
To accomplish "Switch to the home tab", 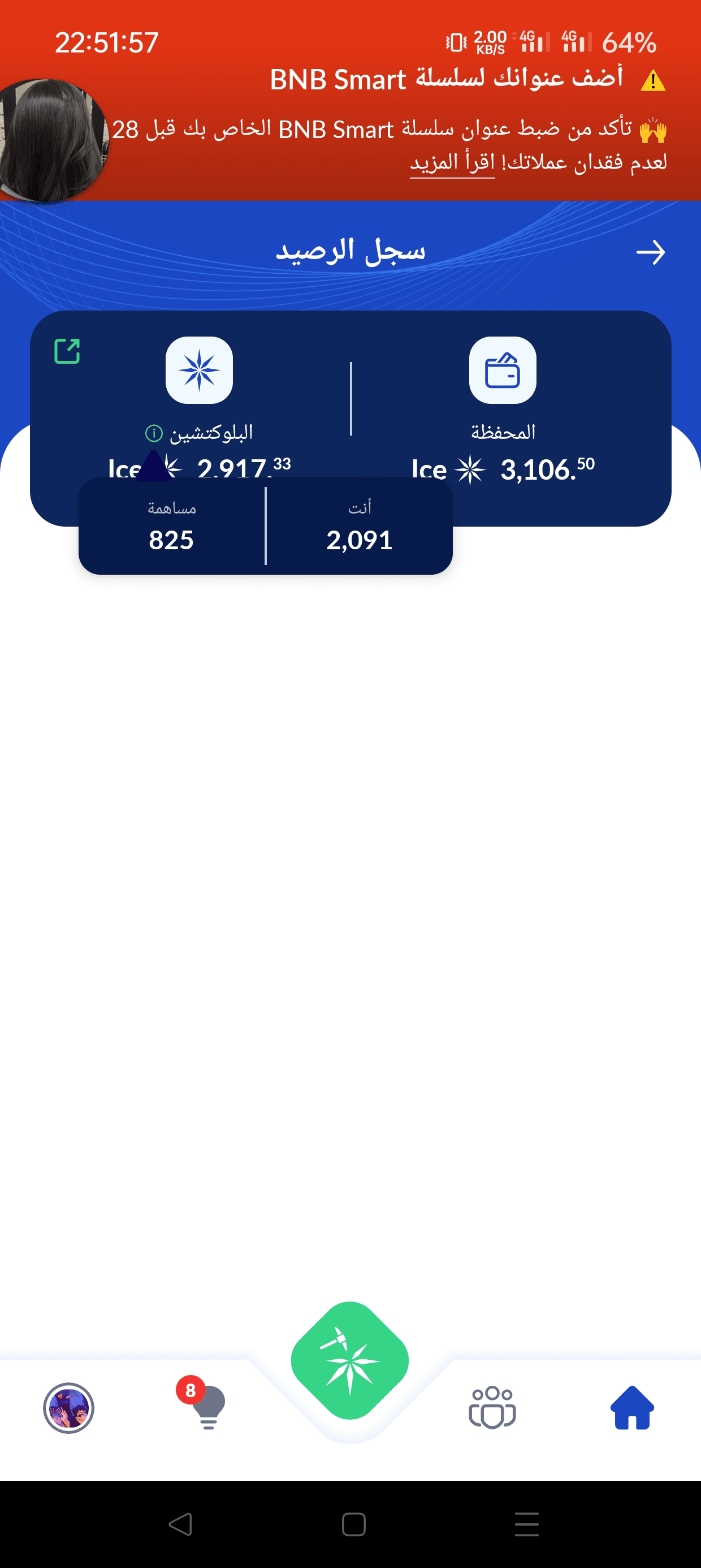I will pyautogui.click(x=631, y=1408).
